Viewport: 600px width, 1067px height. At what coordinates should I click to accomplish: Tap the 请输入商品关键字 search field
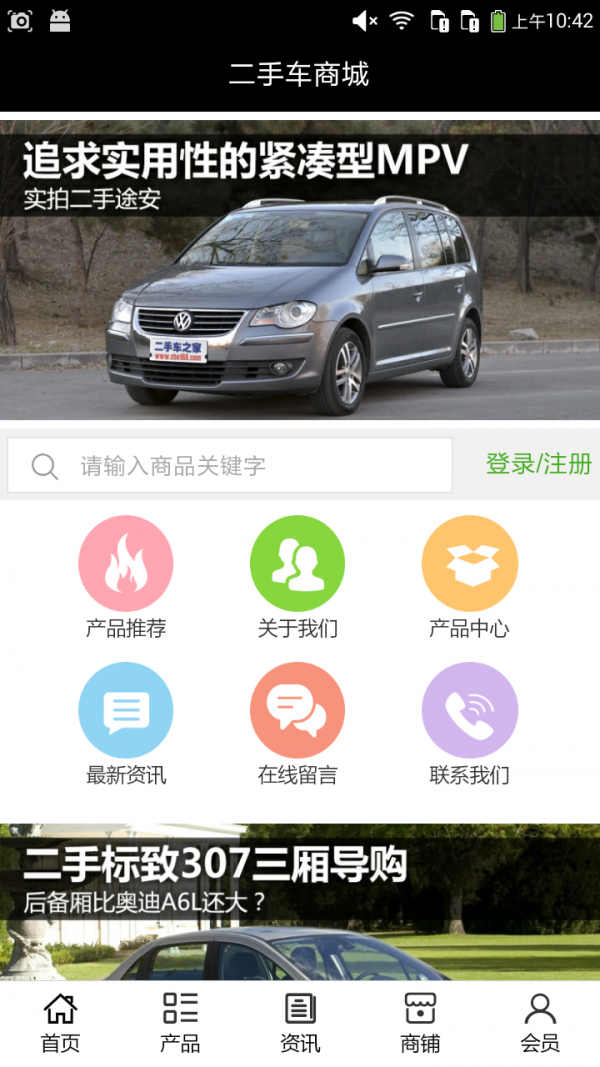click(x=240, y=466)
